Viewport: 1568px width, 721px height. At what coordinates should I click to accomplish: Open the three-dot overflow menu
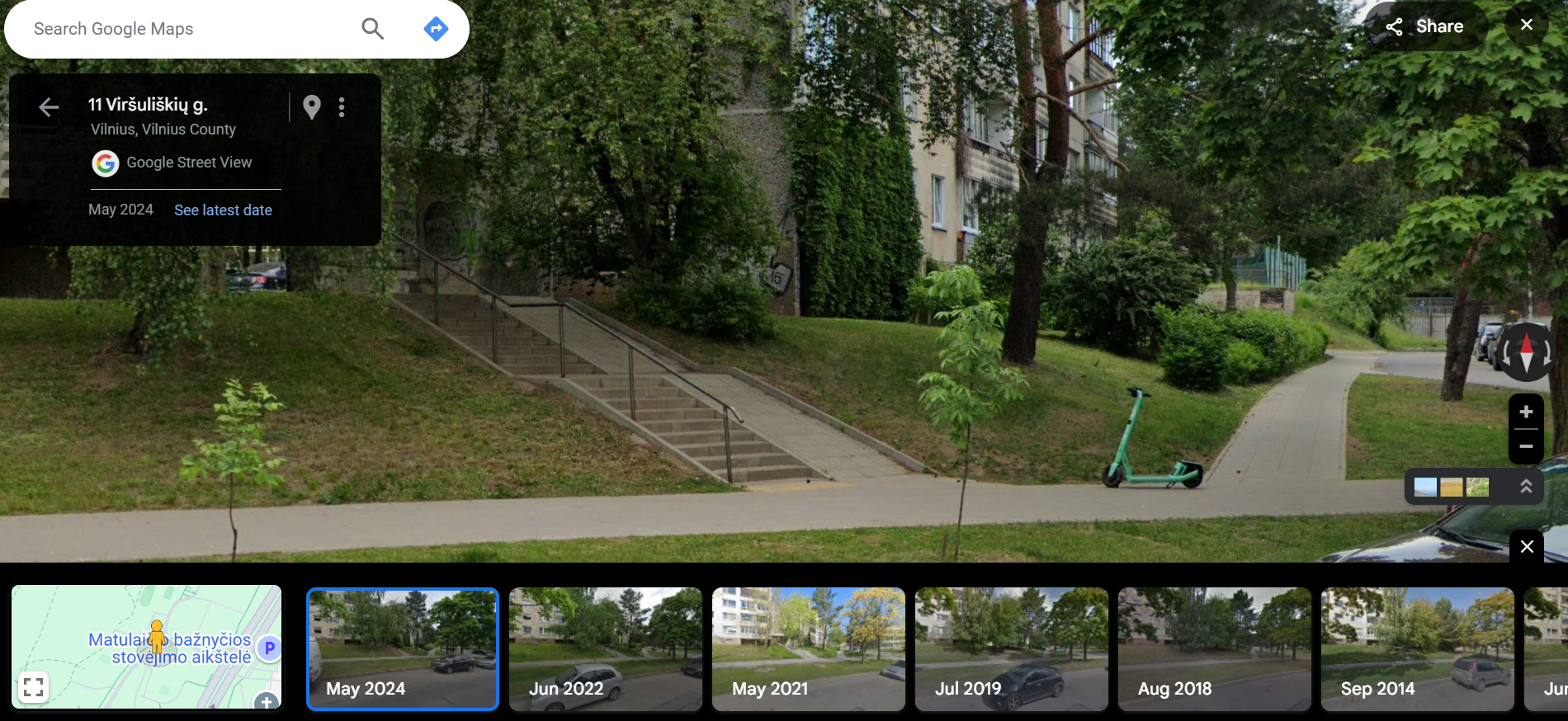(x=342, y=107)
